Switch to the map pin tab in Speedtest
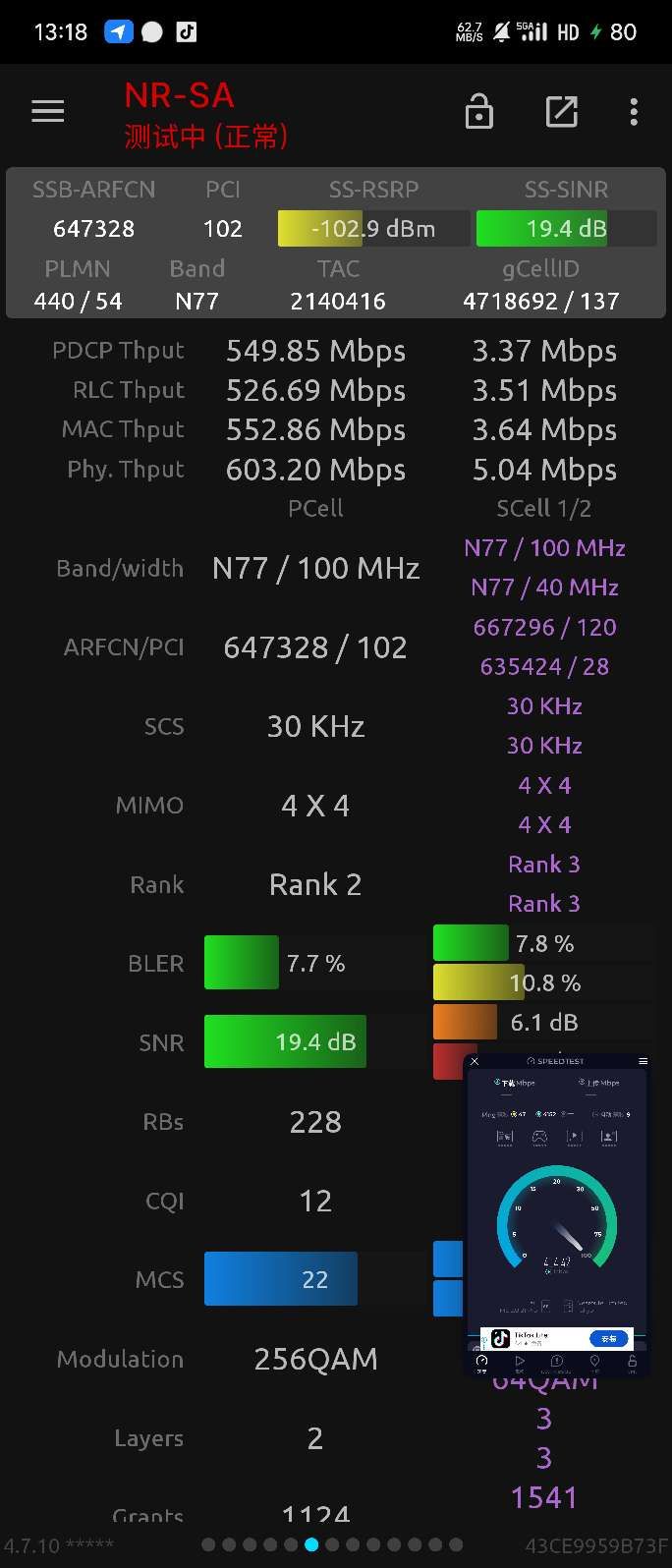 [594, 1362]
